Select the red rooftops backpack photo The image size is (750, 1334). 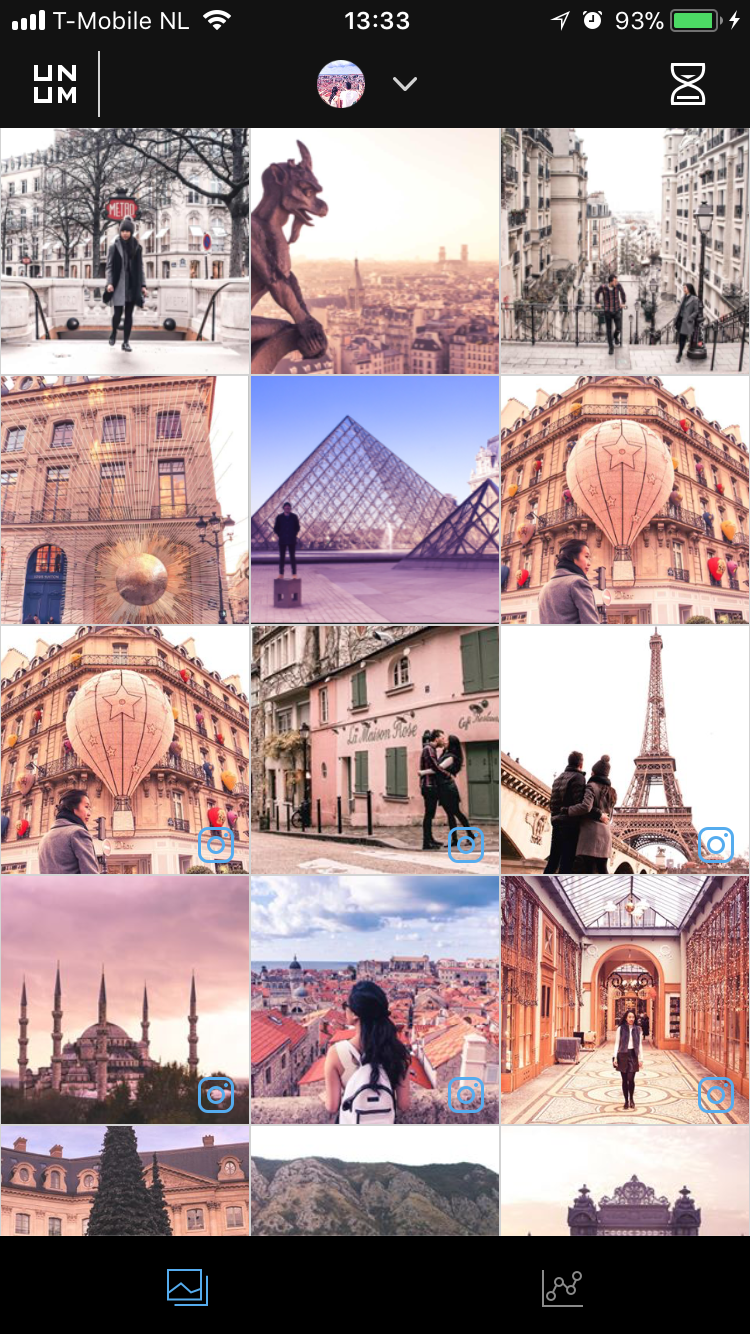[x=375, y=1000]
